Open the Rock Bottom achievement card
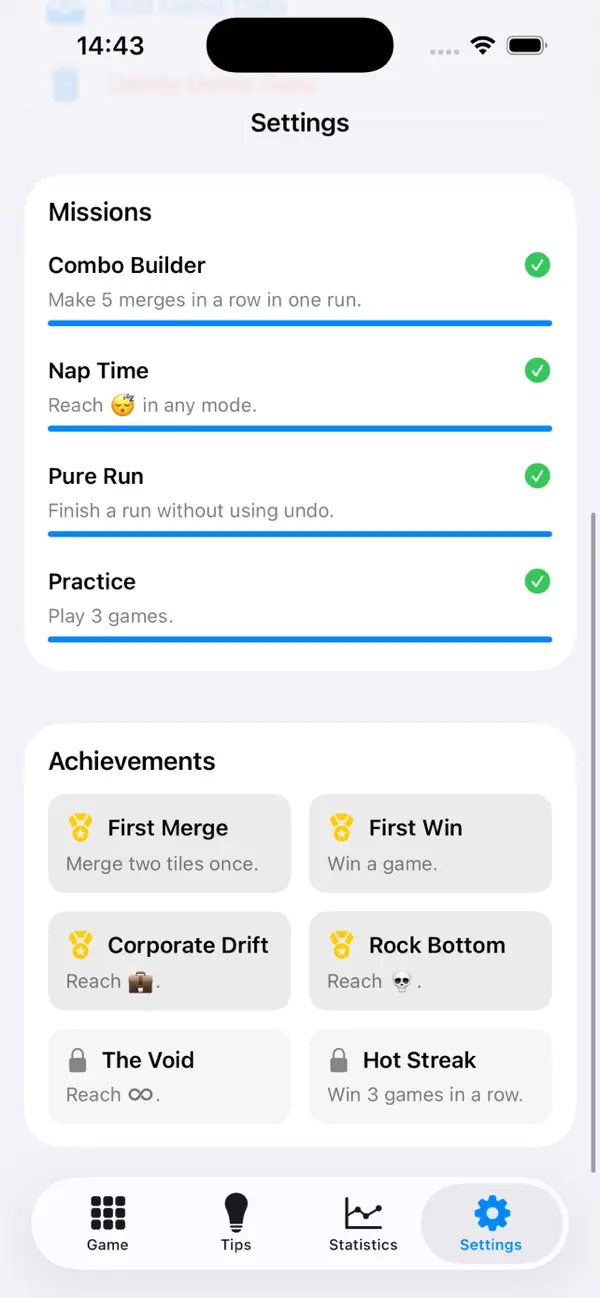 tap(430, 961)
